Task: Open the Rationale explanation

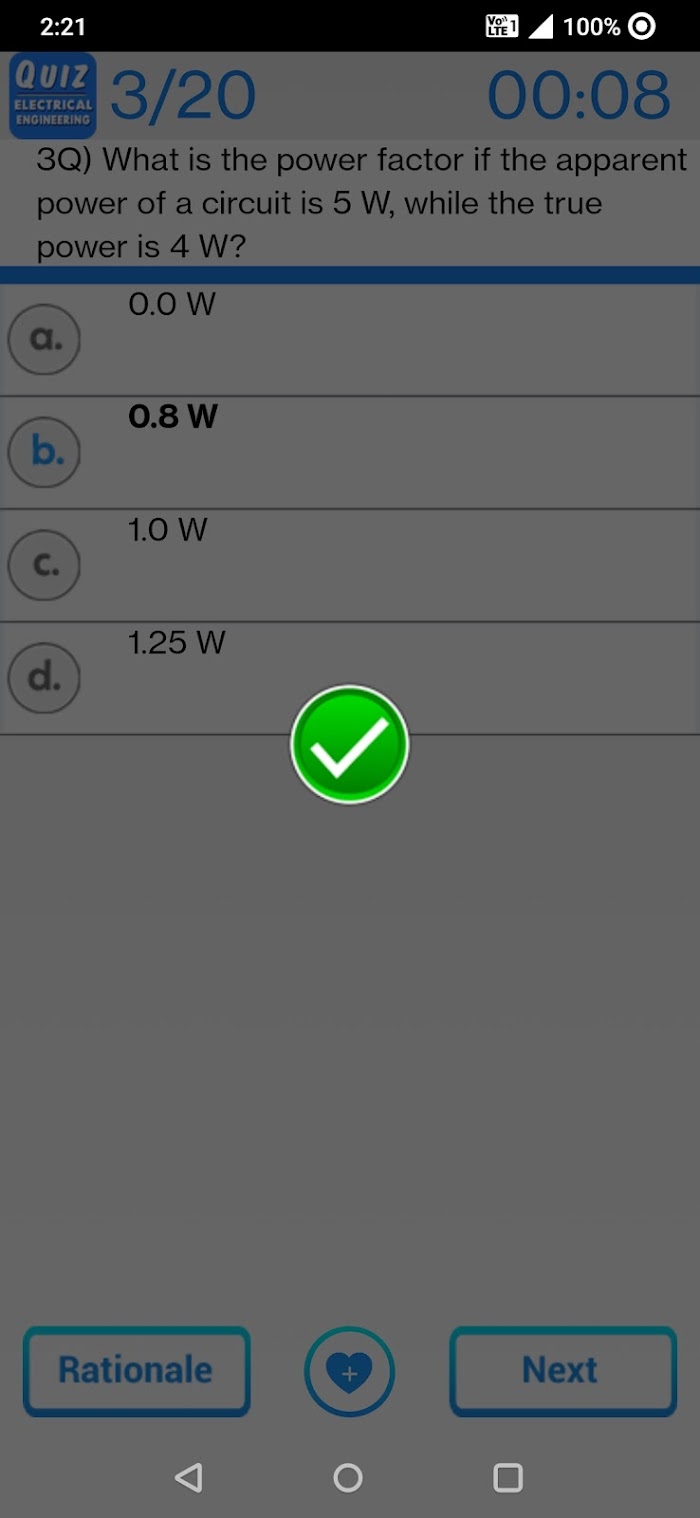Action: point(136,1371)
